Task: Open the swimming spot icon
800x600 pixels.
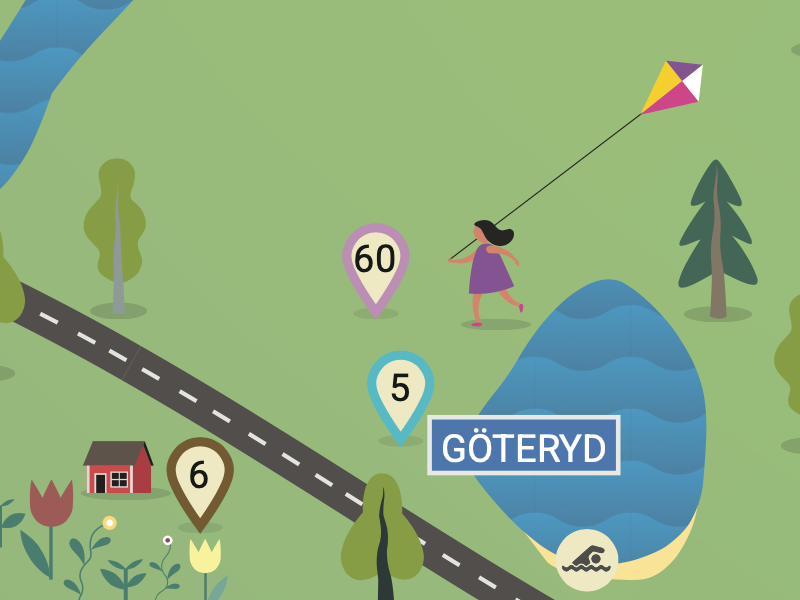Action: (587, 560)
